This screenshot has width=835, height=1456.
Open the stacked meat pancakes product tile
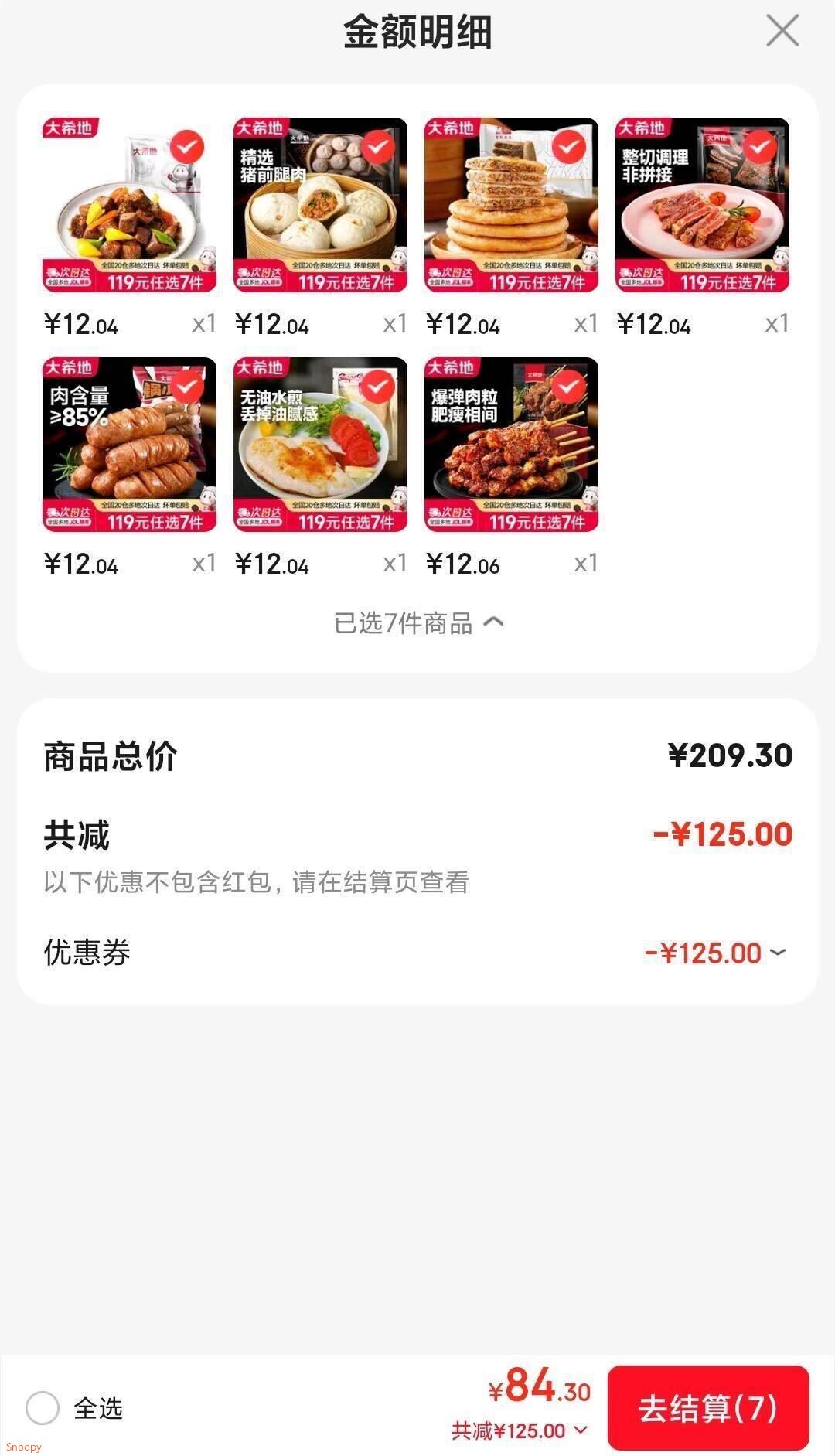[511, 205]
